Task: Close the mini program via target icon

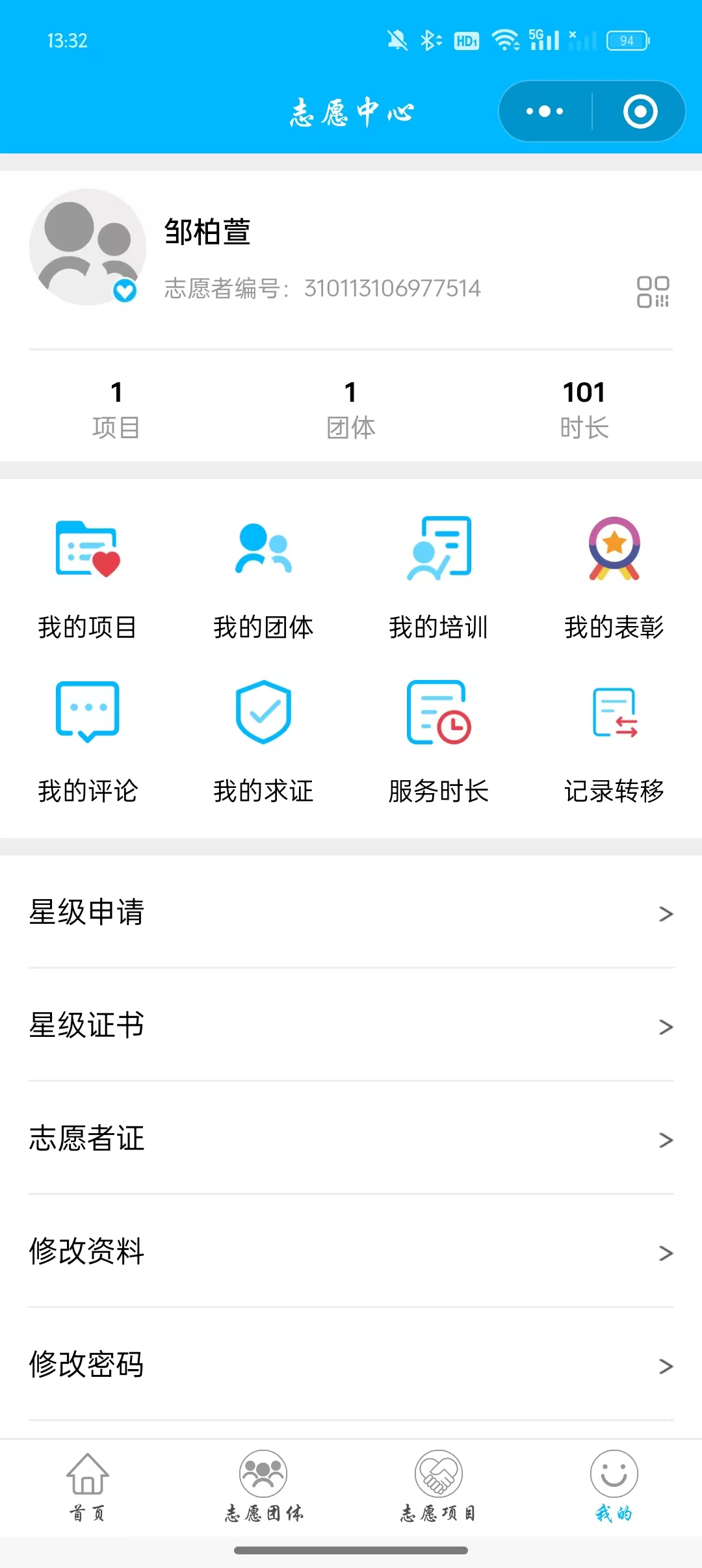Action: click(640, 111)
